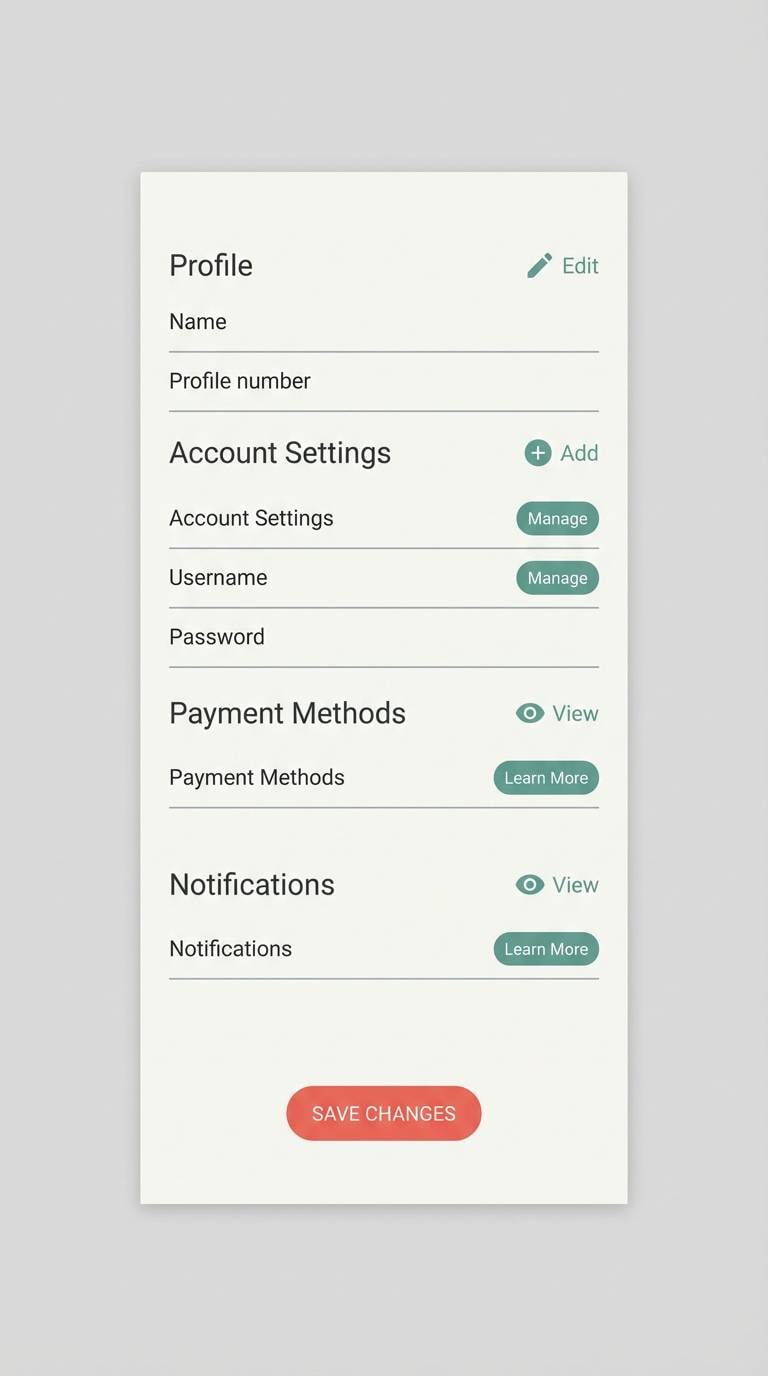Screen dimensions: 768x1376
Task: Click Learn More for Payment Methods
Action: (546, 777)
